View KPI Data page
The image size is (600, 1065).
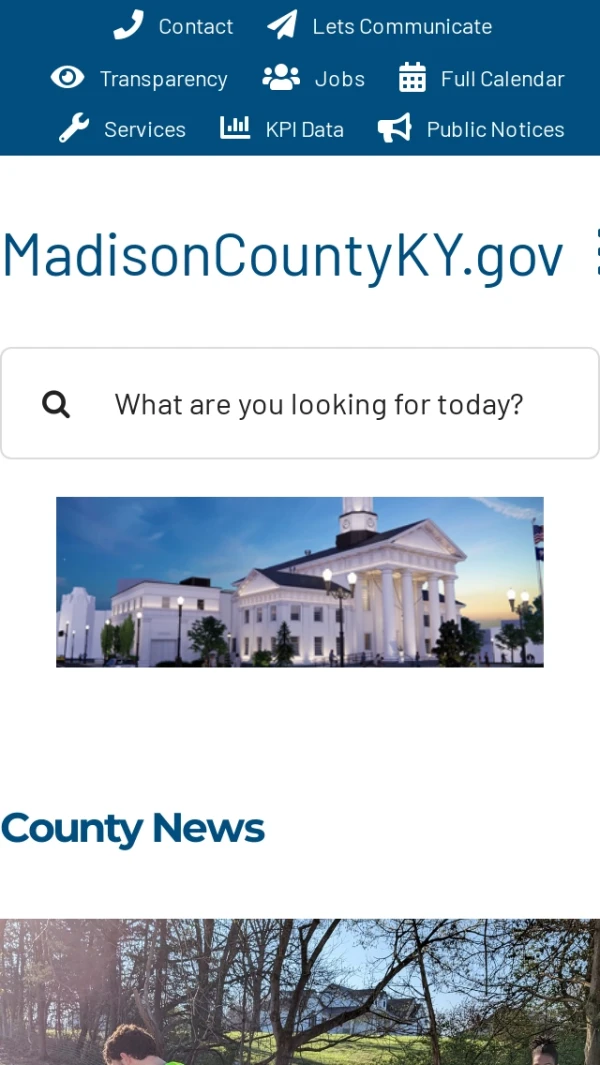282,129
